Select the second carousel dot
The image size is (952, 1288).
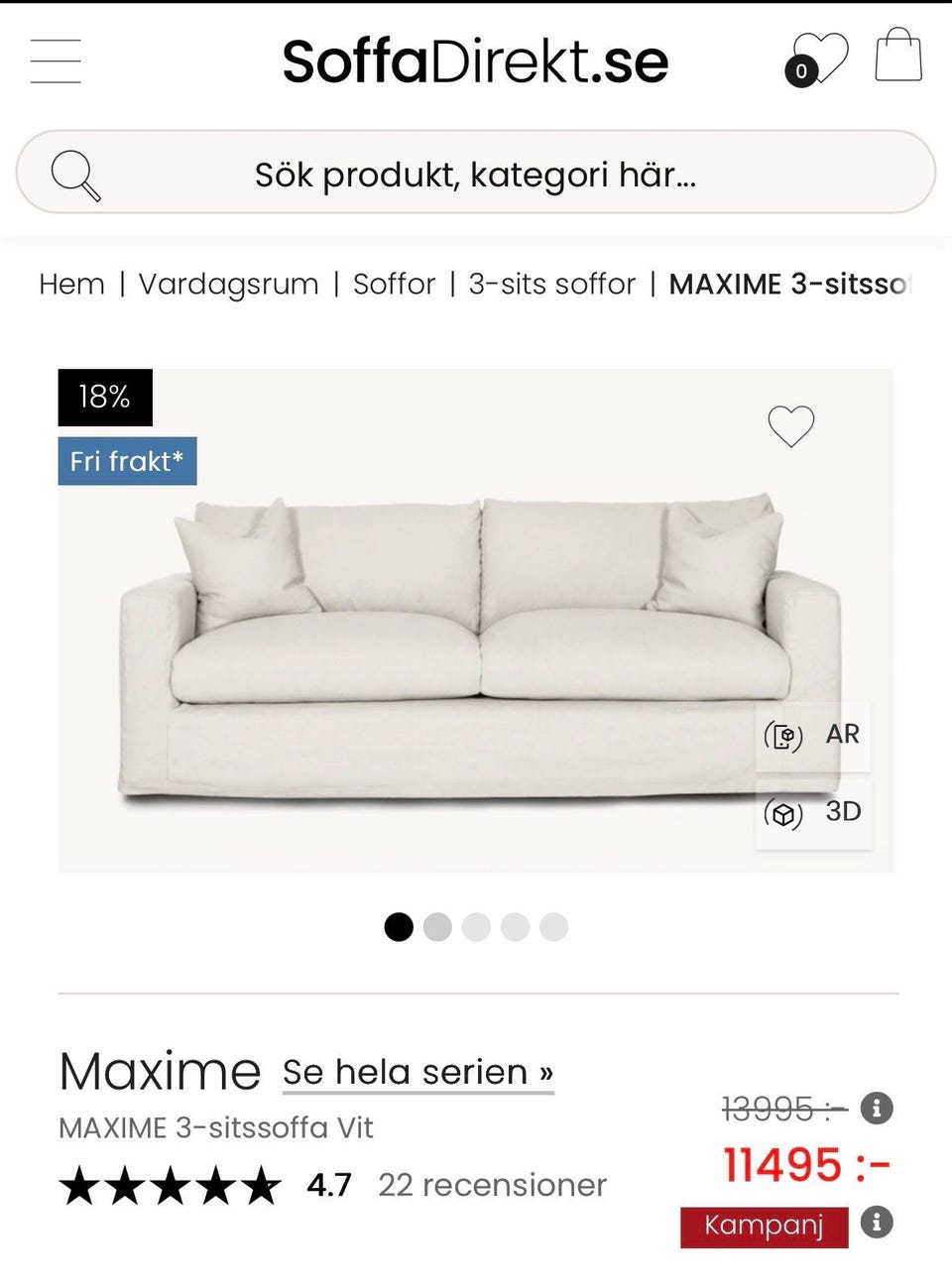pos(437,927)
